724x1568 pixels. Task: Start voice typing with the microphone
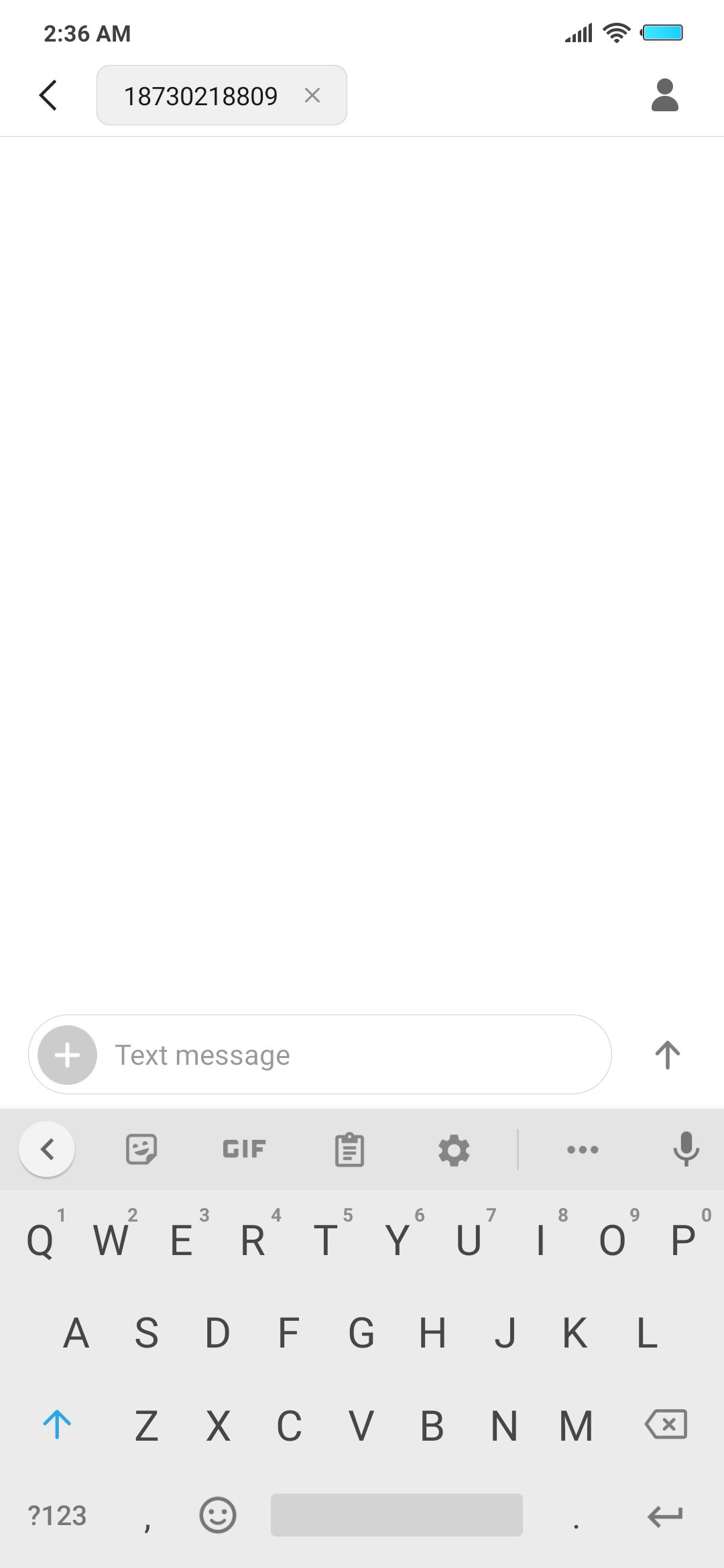click(x=686, y=1149)
